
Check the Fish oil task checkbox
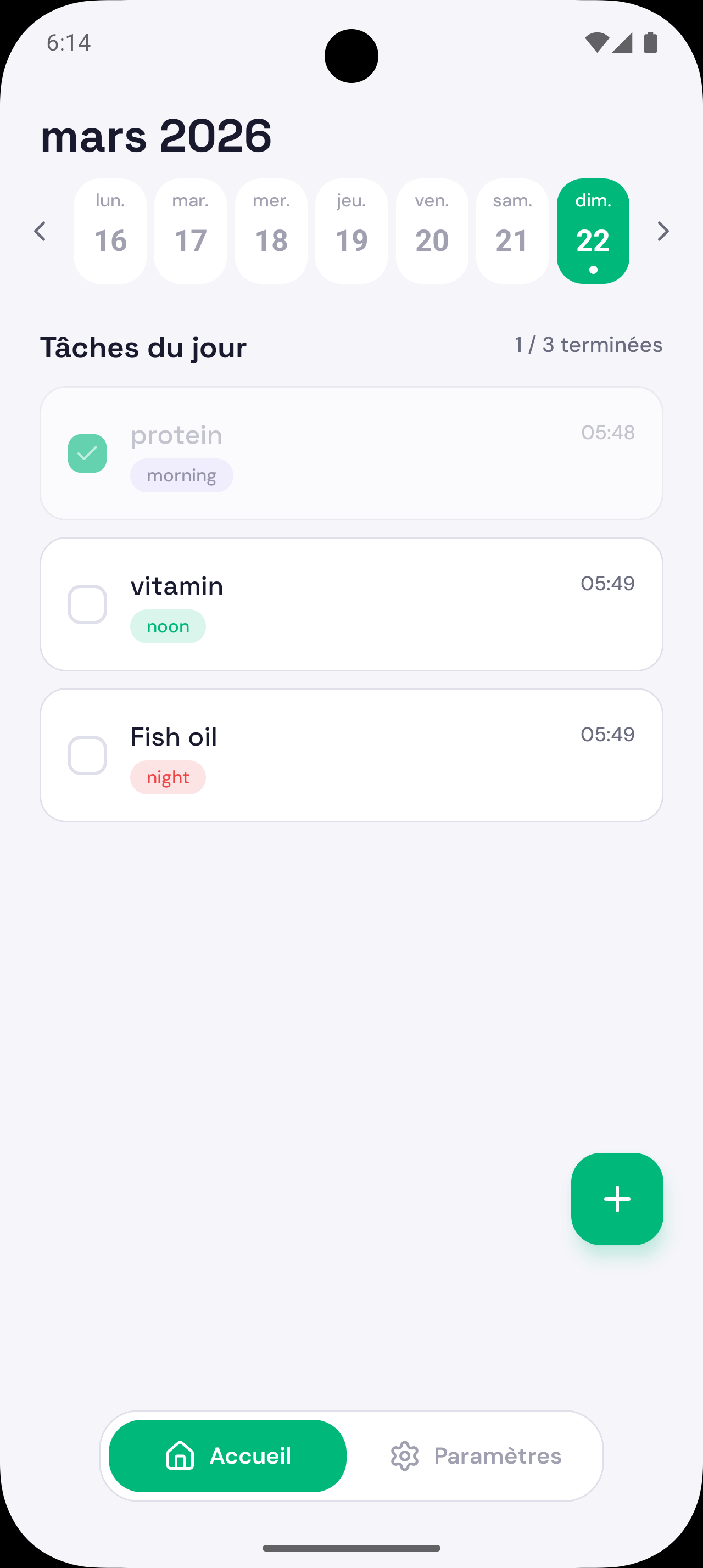87,755
